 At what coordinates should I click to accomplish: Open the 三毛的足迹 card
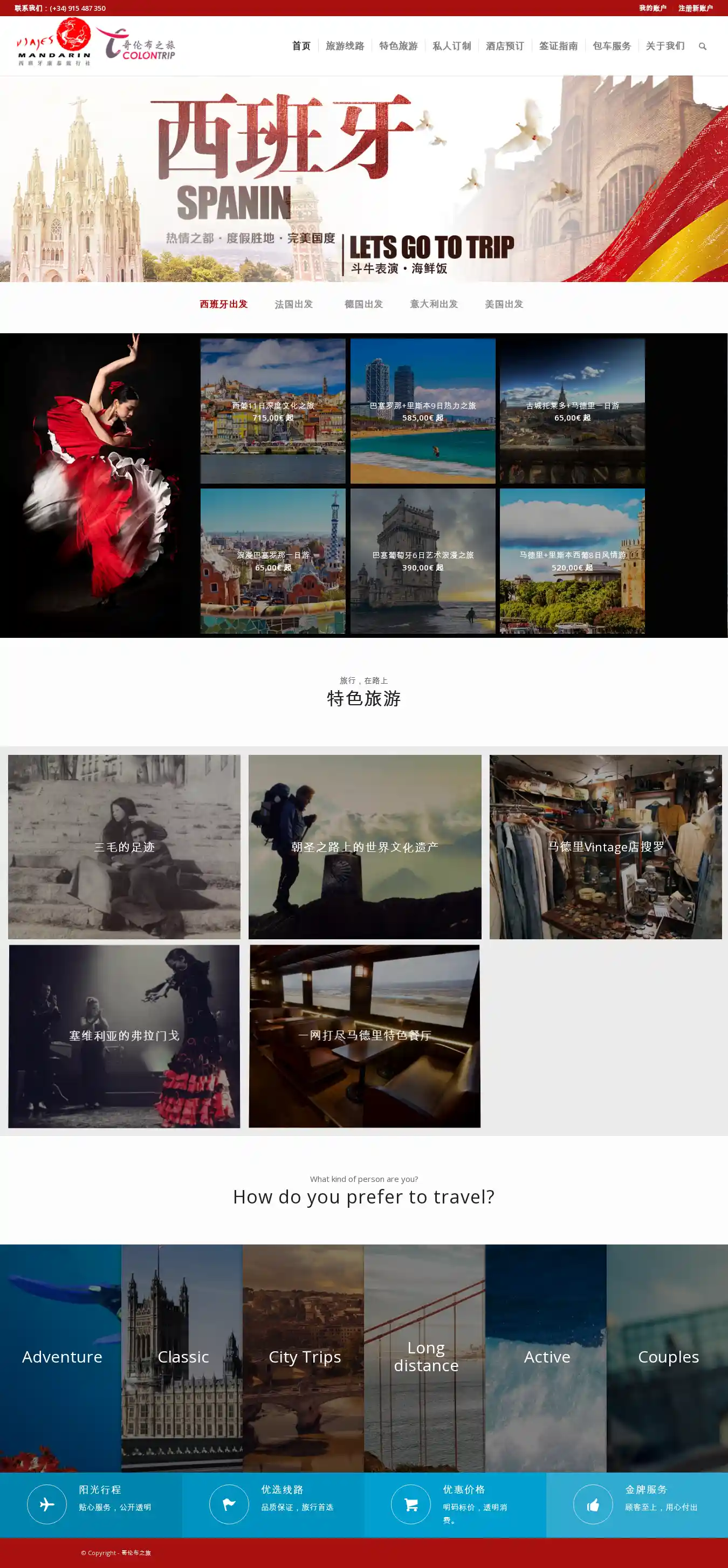pos(124,847)
